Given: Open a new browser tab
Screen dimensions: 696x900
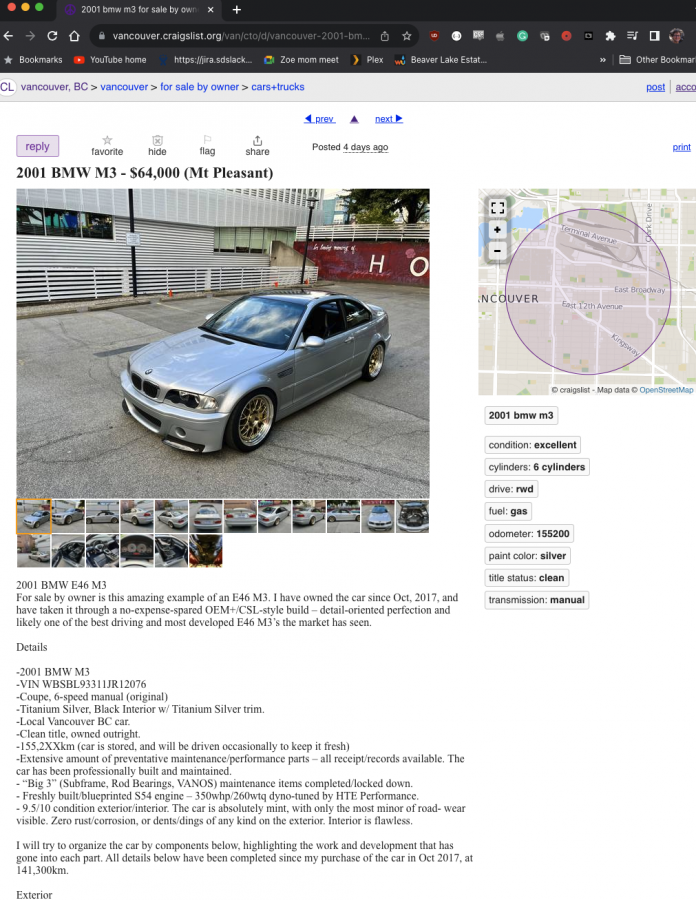Looking at the screenshot, I should pyautogui.click(x=237, y=9).
